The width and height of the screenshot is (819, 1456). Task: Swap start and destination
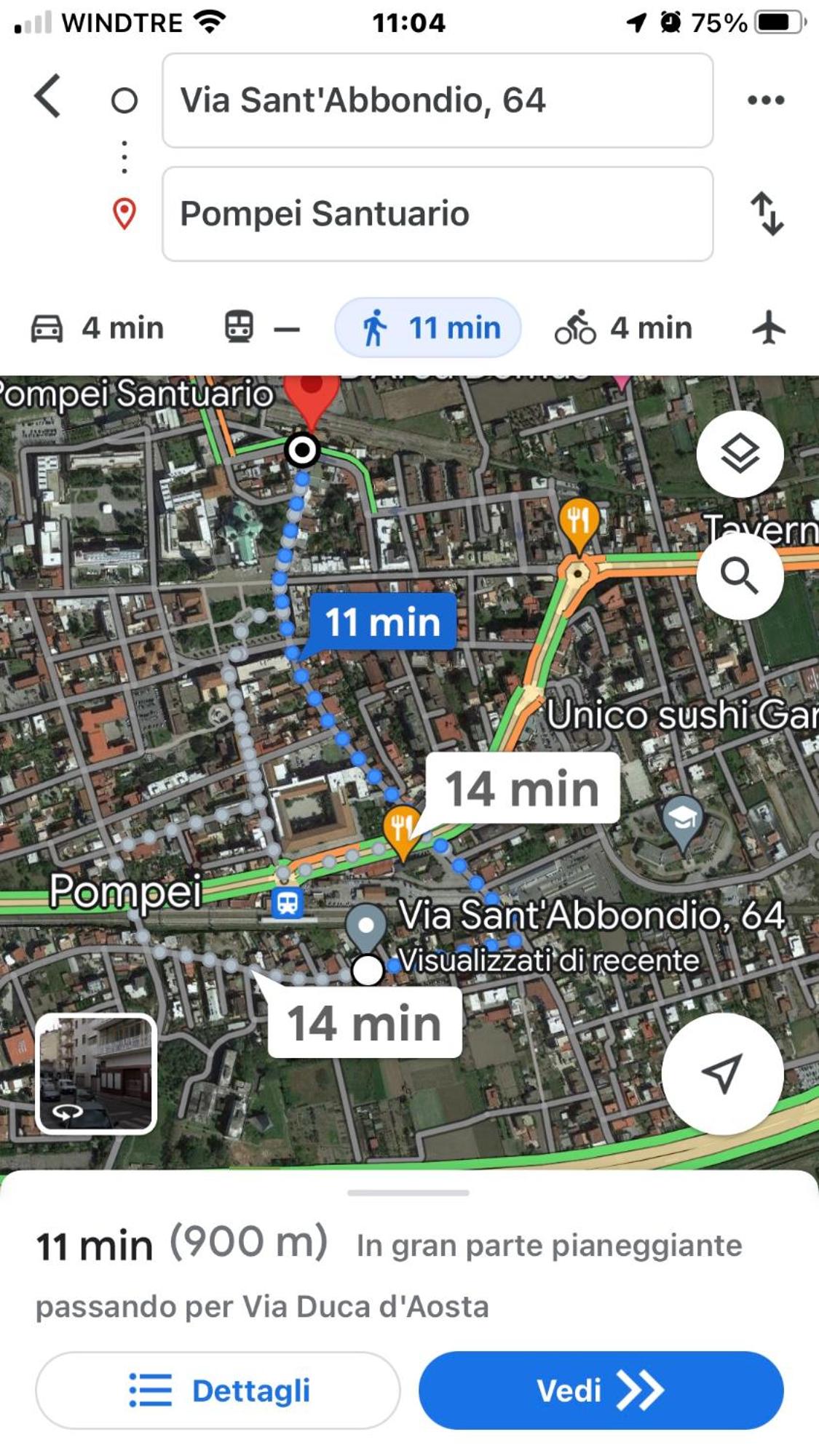pyautogui.click(x=767, y=214)
